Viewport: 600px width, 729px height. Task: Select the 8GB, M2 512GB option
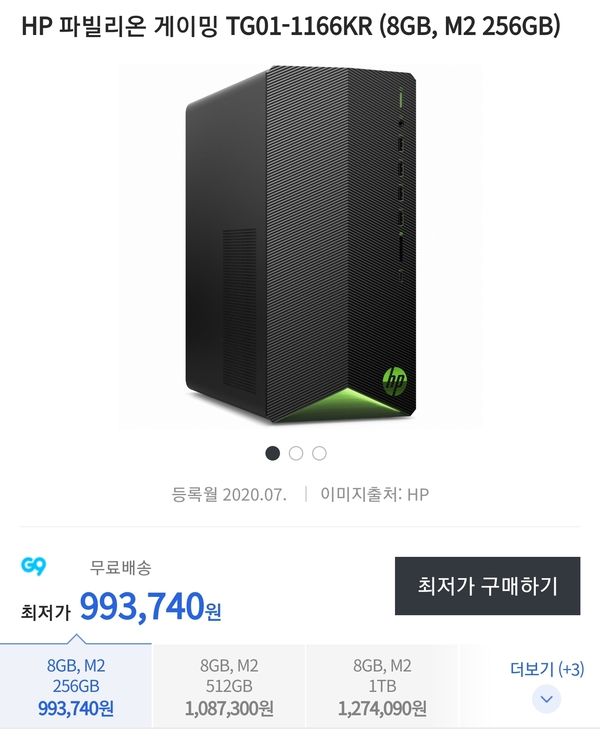(x=229, y=687)
